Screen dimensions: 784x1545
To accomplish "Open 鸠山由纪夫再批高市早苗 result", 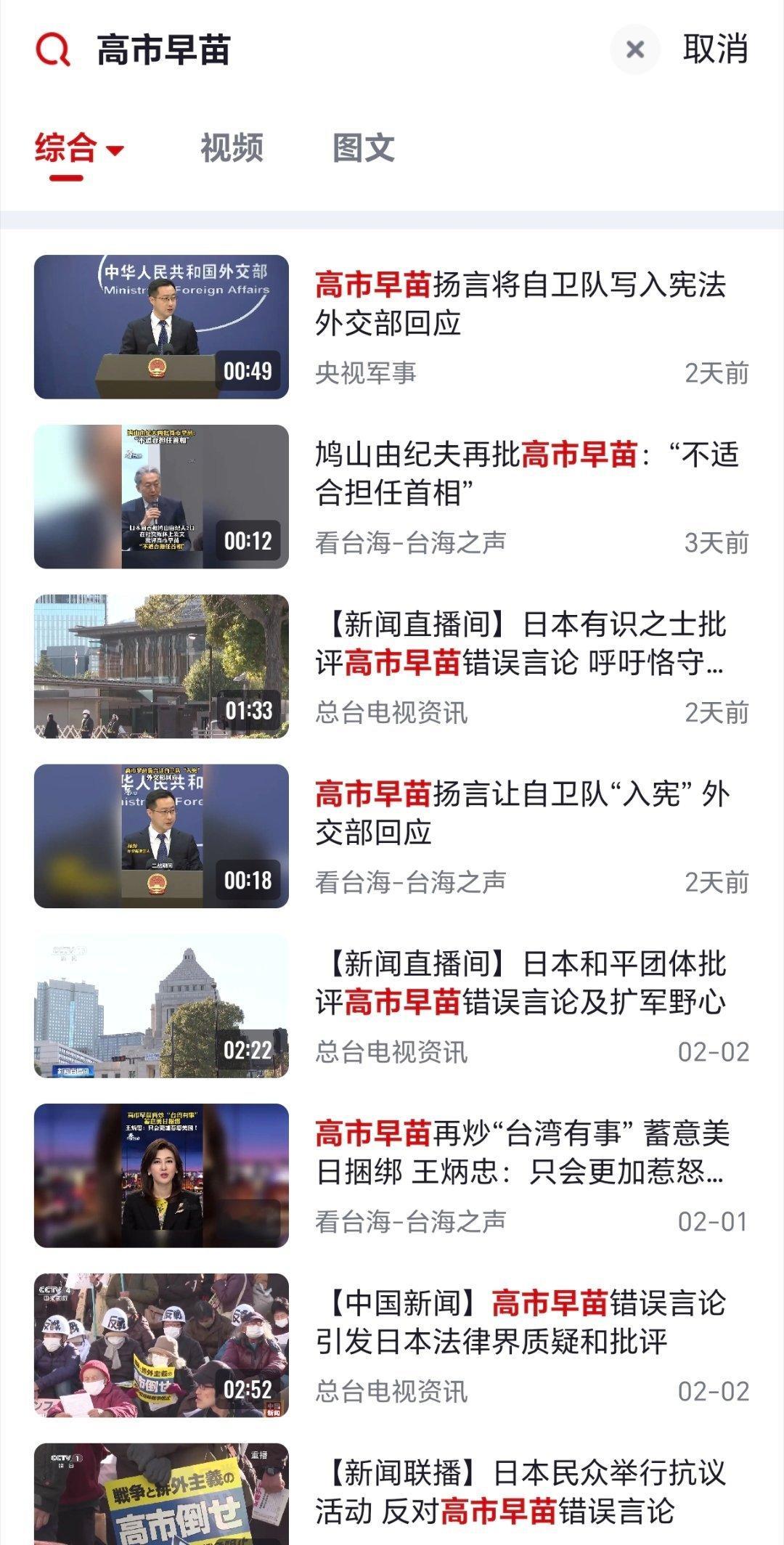I will coord(526,473).
